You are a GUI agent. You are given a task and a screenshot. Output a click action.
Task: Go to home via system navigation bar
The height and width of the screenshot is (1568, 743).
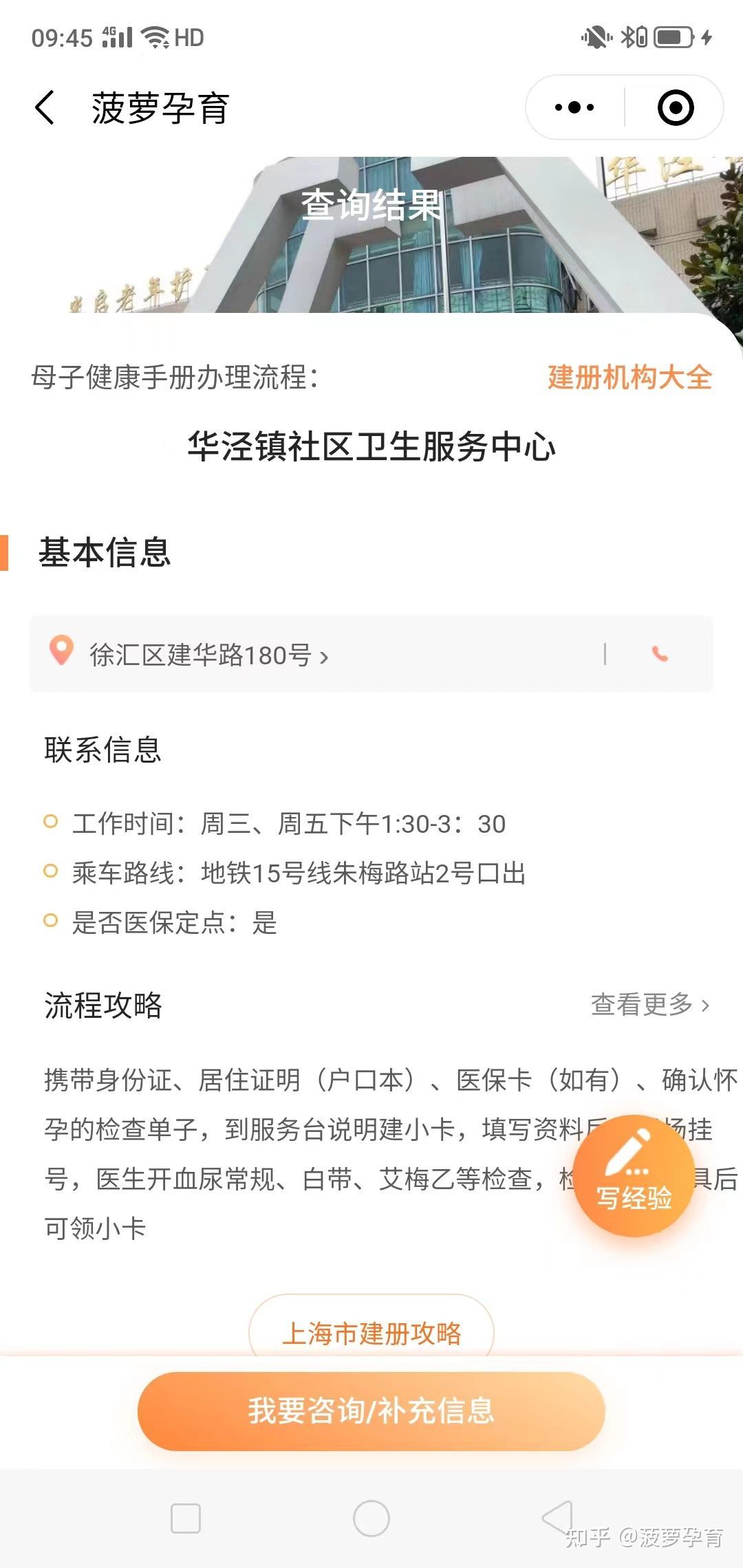pos(371,1518)
